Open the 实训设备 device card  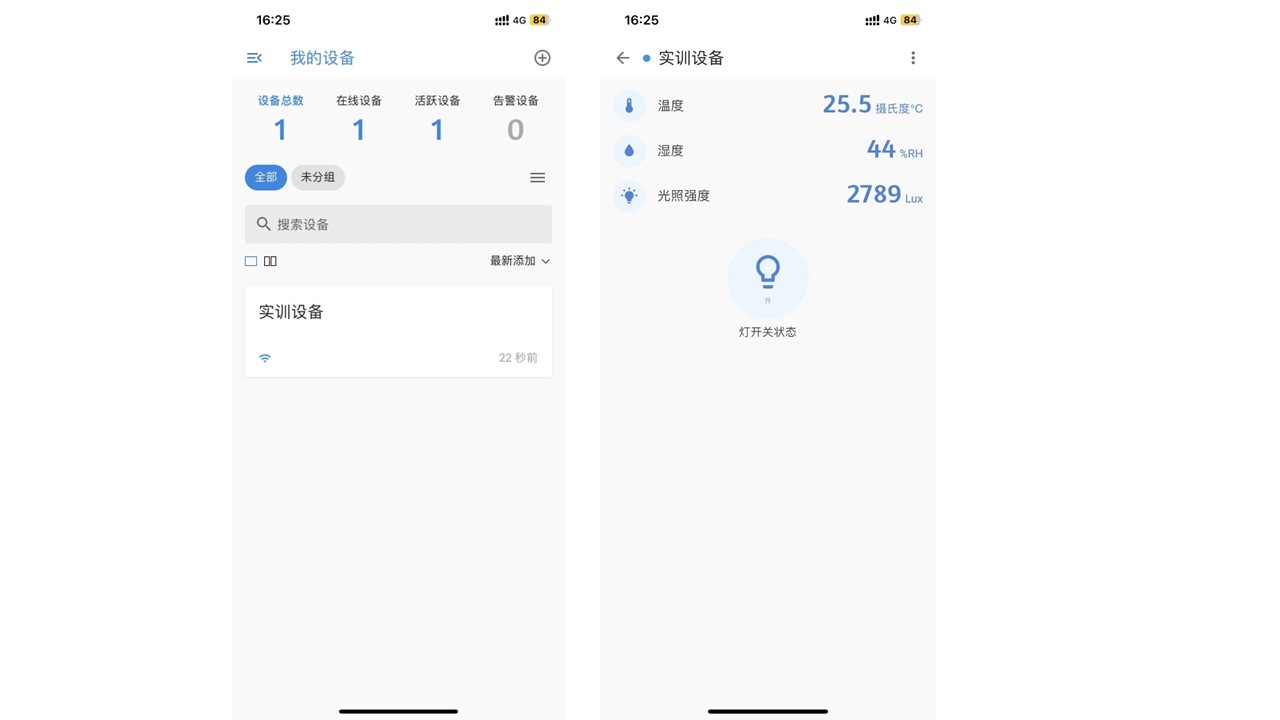(x=398, y=331)
